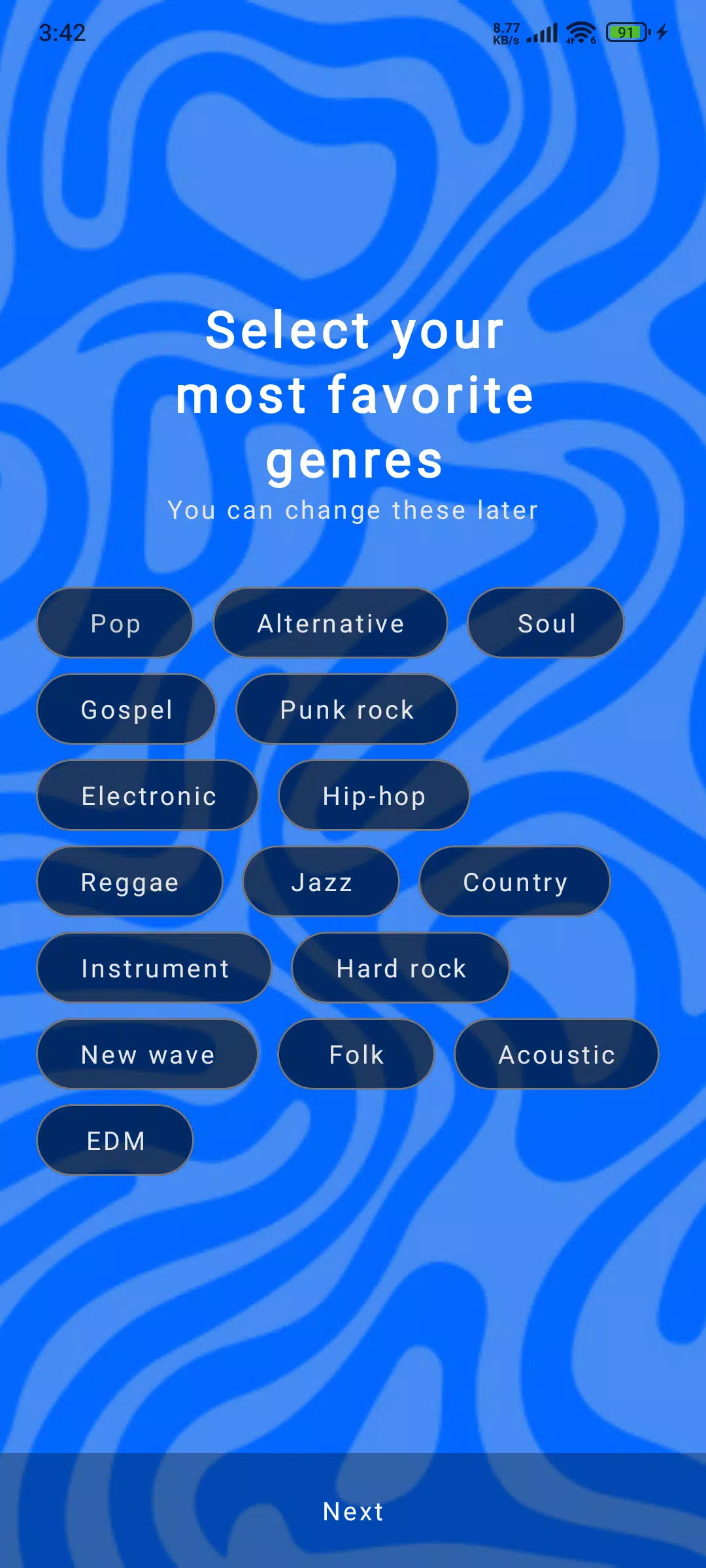
Task: Choose Acoustic as a genre
Action: click(556, 1054)
